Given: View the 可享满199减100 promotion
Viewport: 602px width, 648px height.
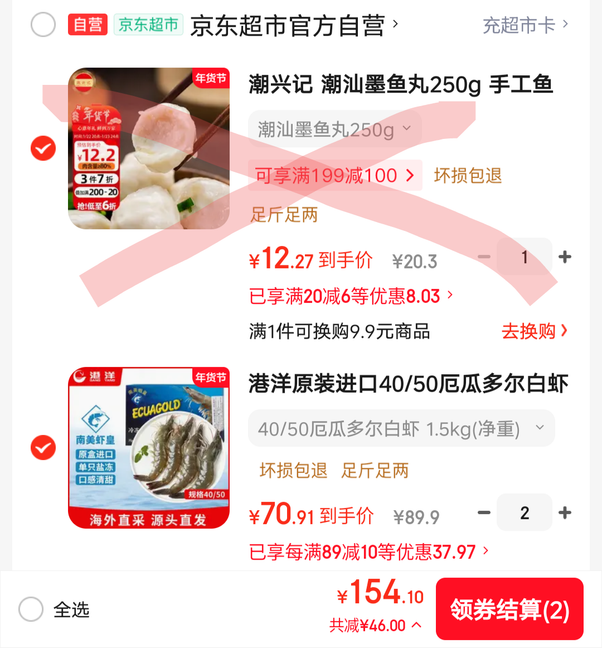Looking at the screenshot, I should pyautogui.click(x=335, y=176).
